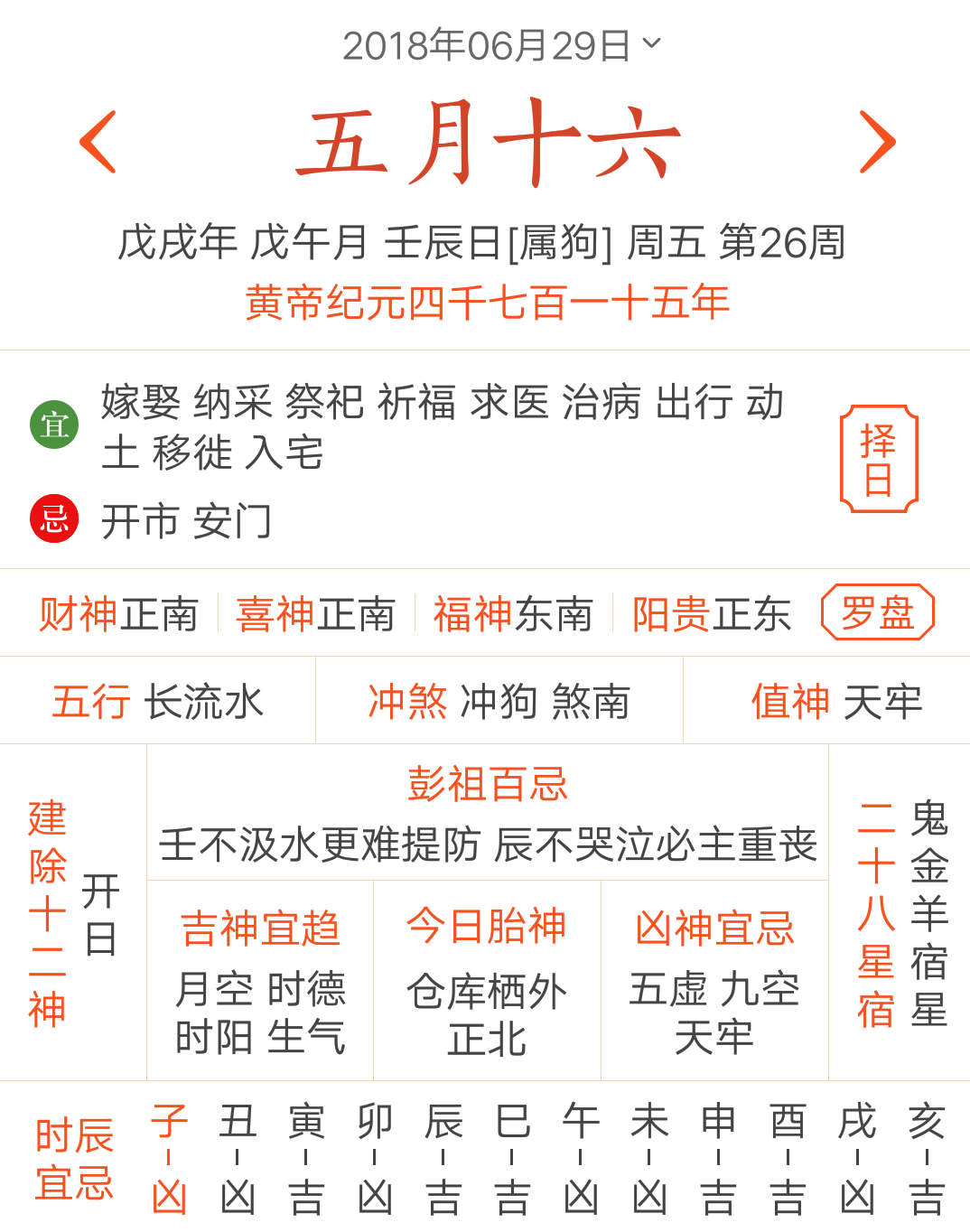Click the 宜 (auspicious) green icon

pos(54,426)
